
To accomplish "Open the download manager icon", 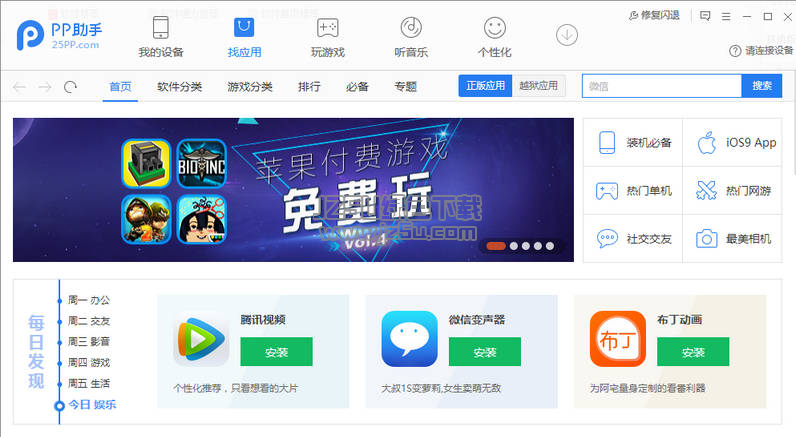I will pyautogui.click(x=567, y=35).
